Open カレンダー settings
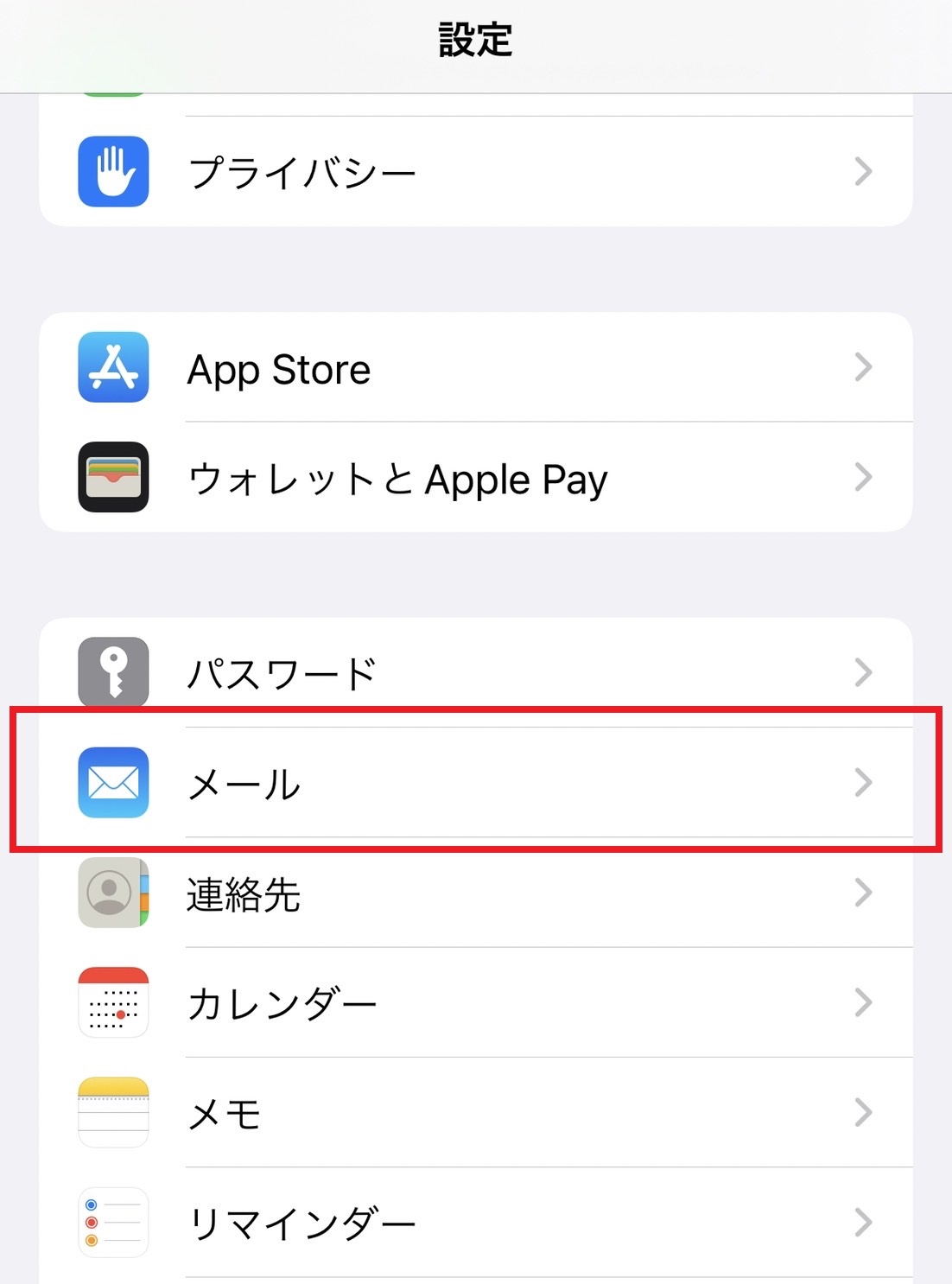 (x=475, y=1003)
